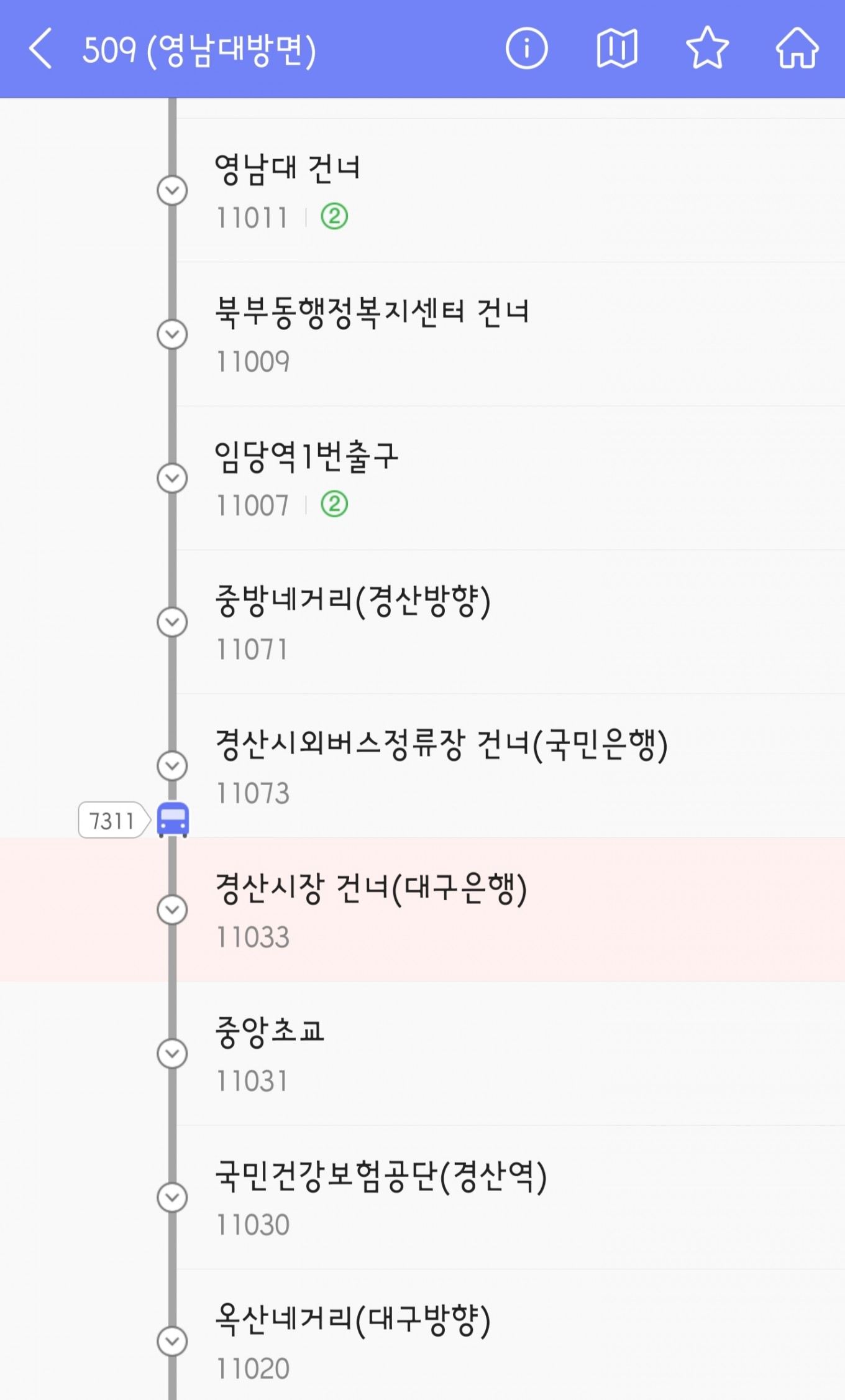
Task: Open route 509 information
Action: (526, 48)
